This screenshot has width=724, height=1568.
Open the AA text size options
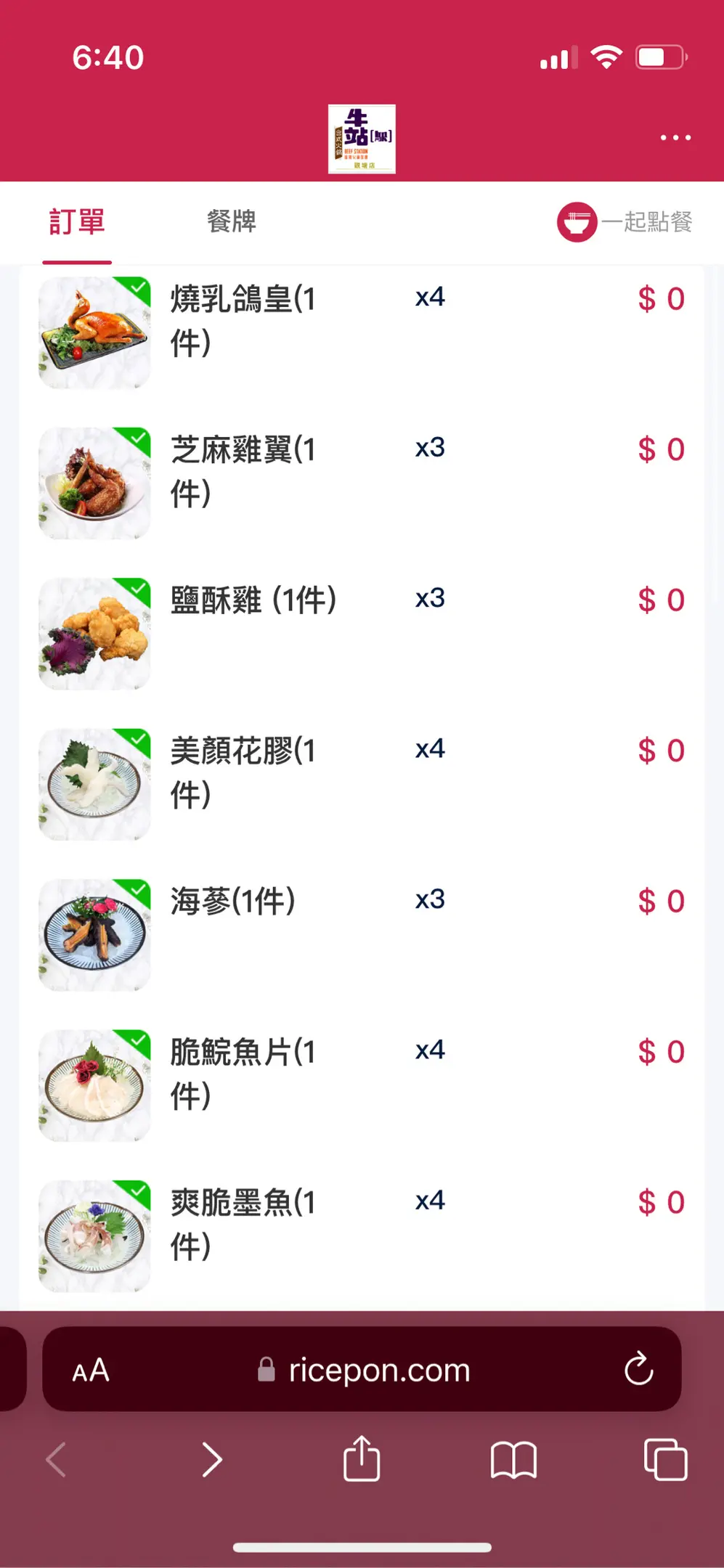click(x=91, y=1371)
